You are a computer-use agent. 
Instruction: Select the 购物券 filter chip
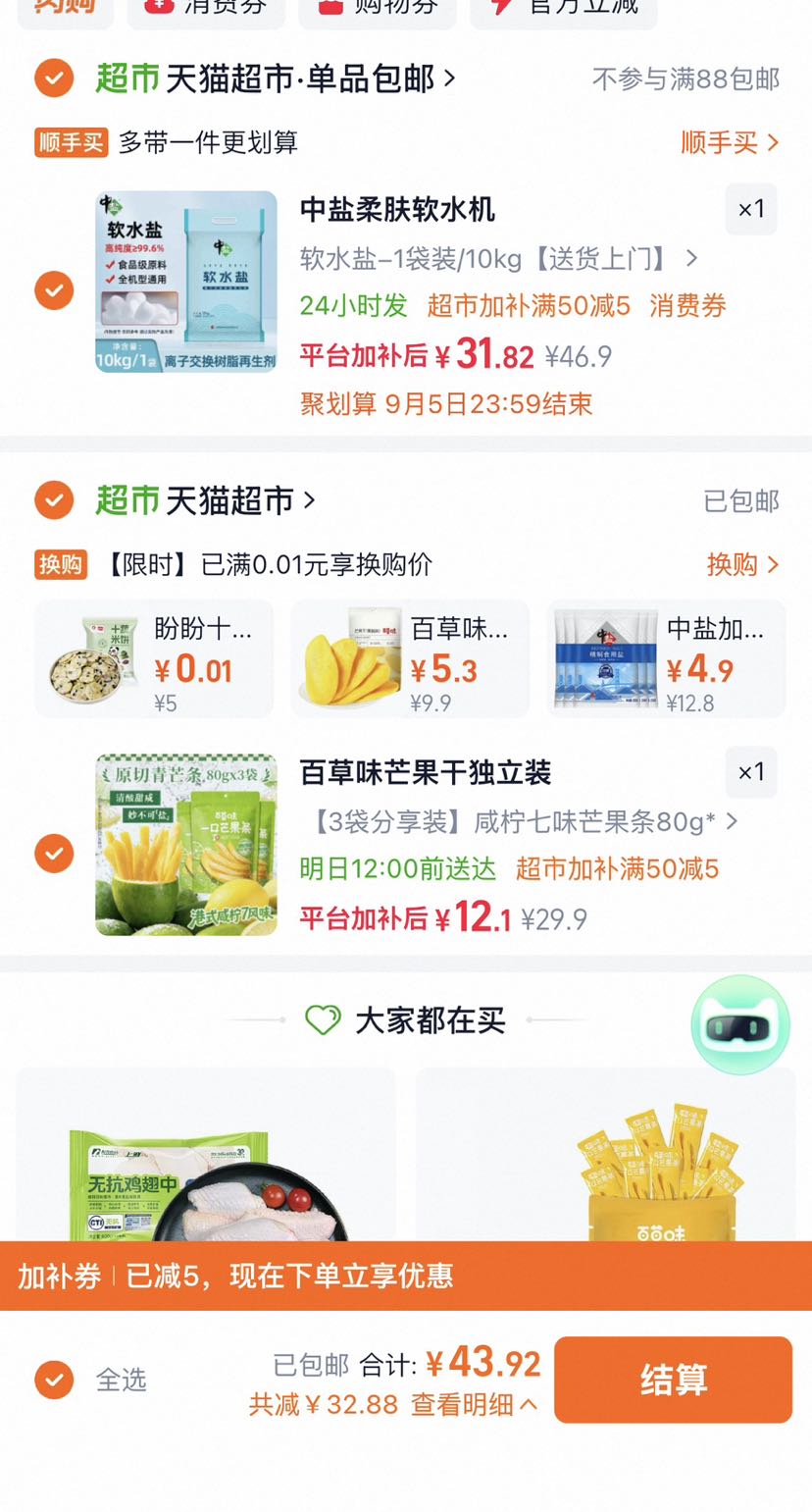pyautogui.click(x=378, y=8)
